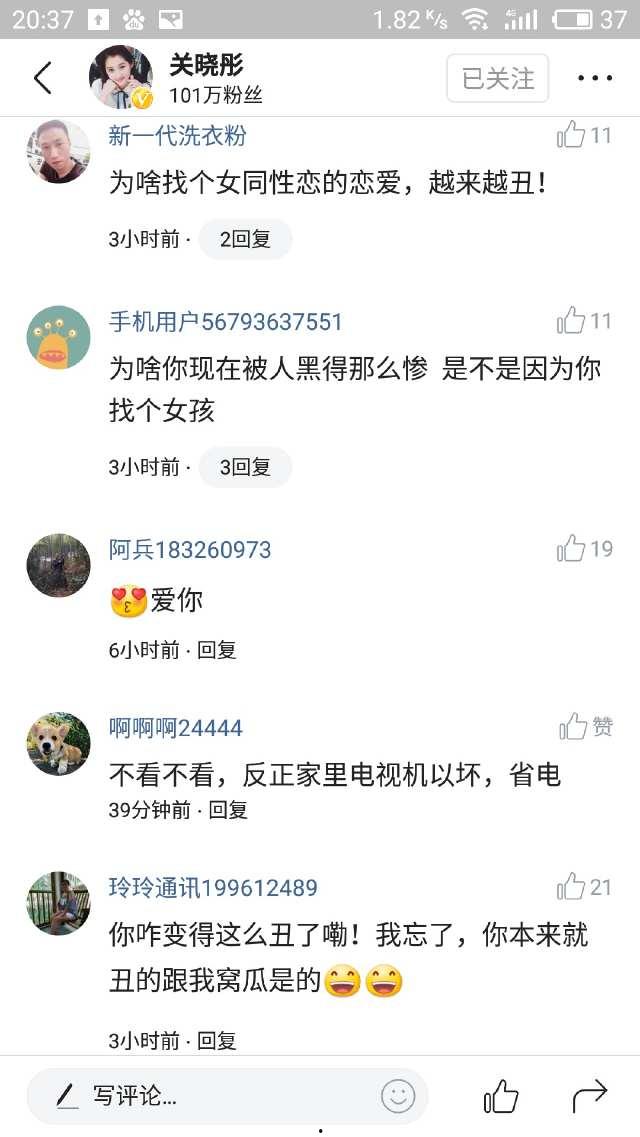Image resolution: width=640 pixels, height=1137 pixels.
Task: Like 阿兵183260973's comment
Action: (x=572, y=548)
